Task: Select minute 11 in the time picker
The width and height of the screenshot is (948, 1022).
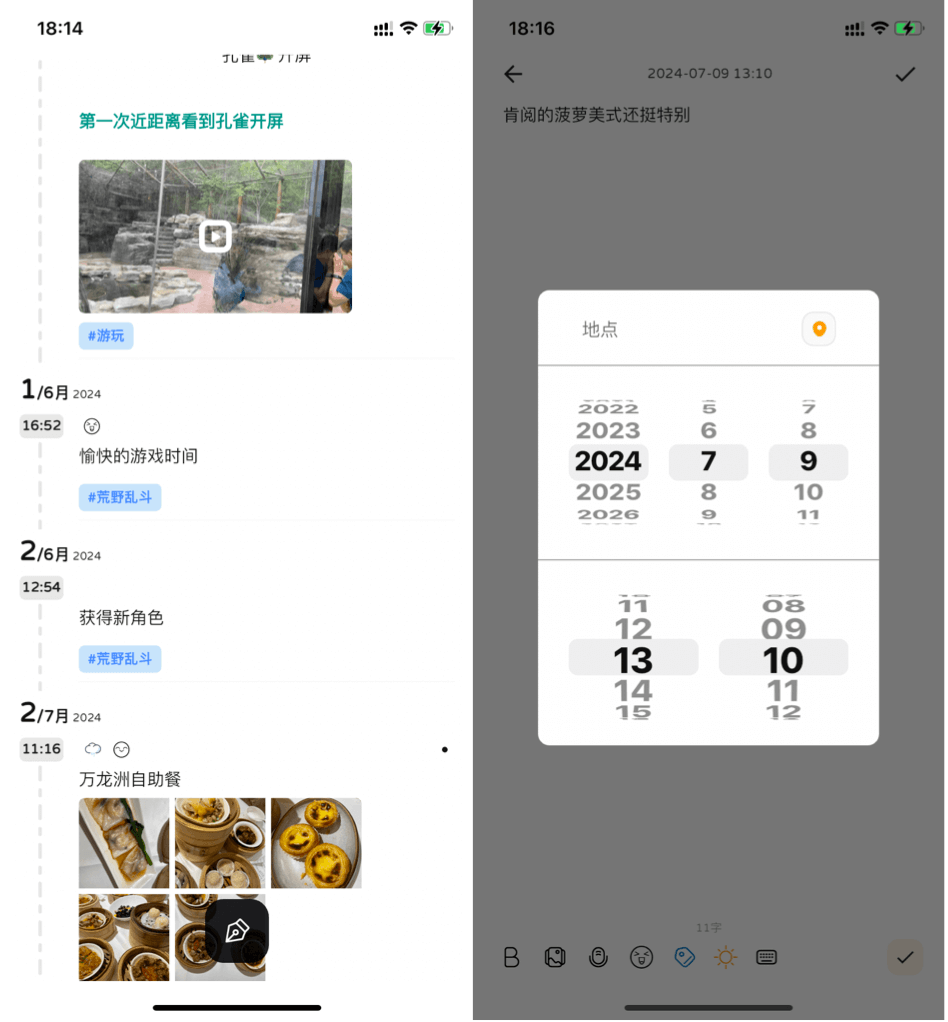Action: (783, 691)
